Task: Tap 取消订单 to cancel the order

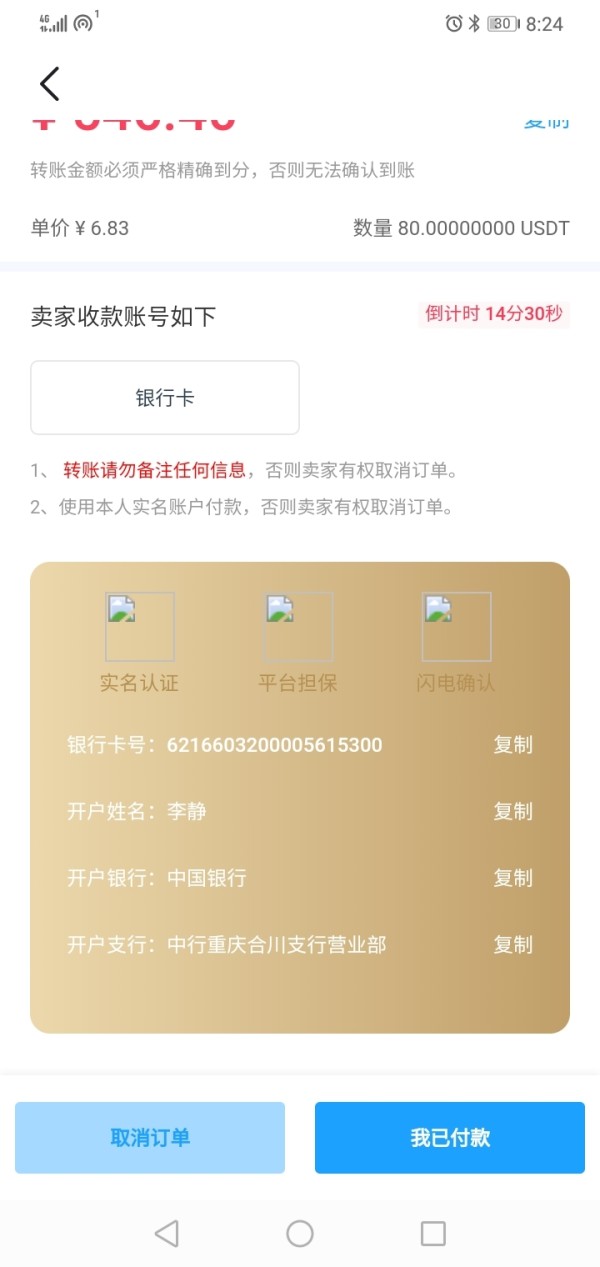Action: 150,1138
